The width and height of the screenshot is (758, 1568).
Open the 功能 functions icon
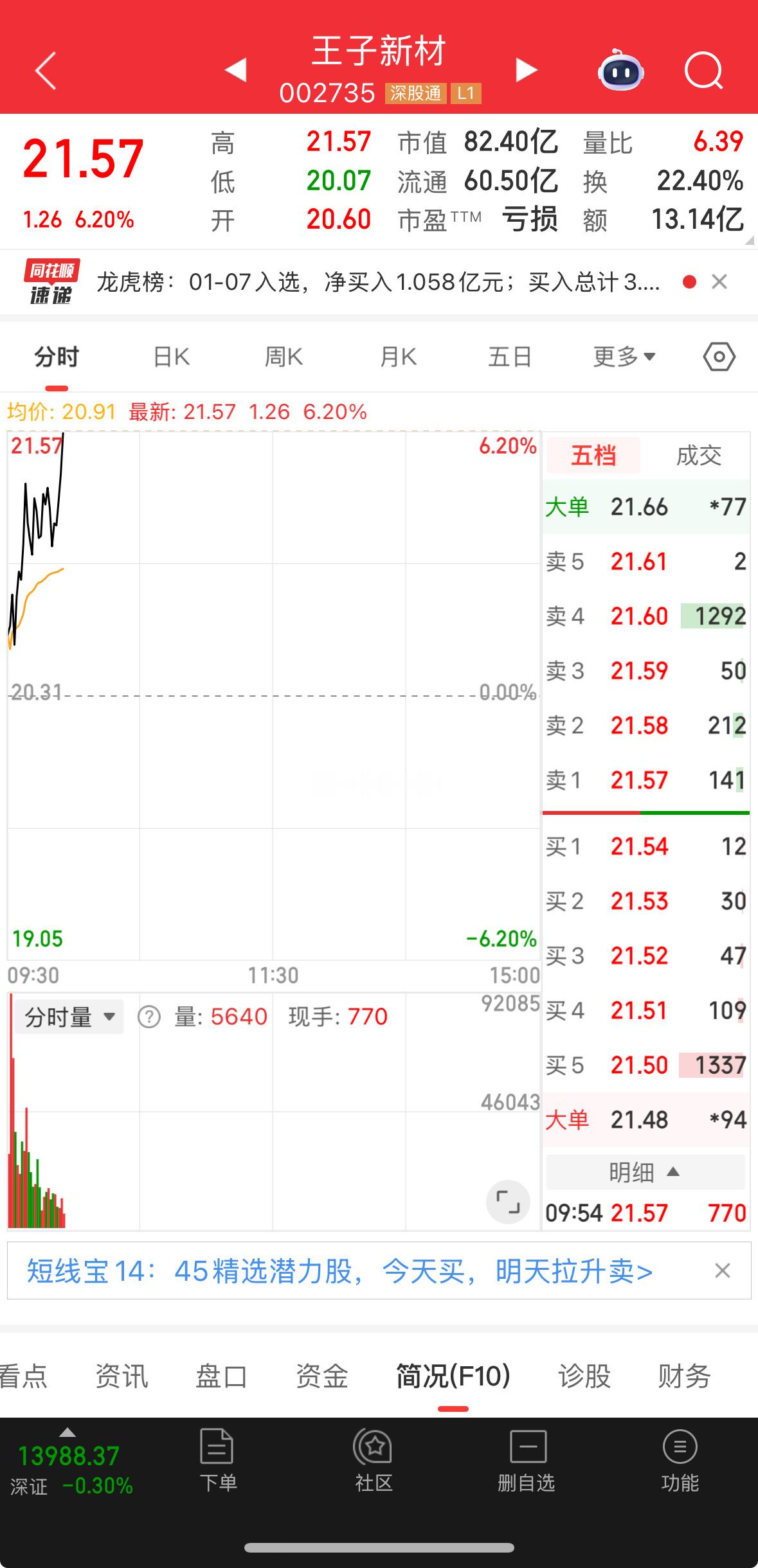pyautogui.click(x=680, y=1466)
